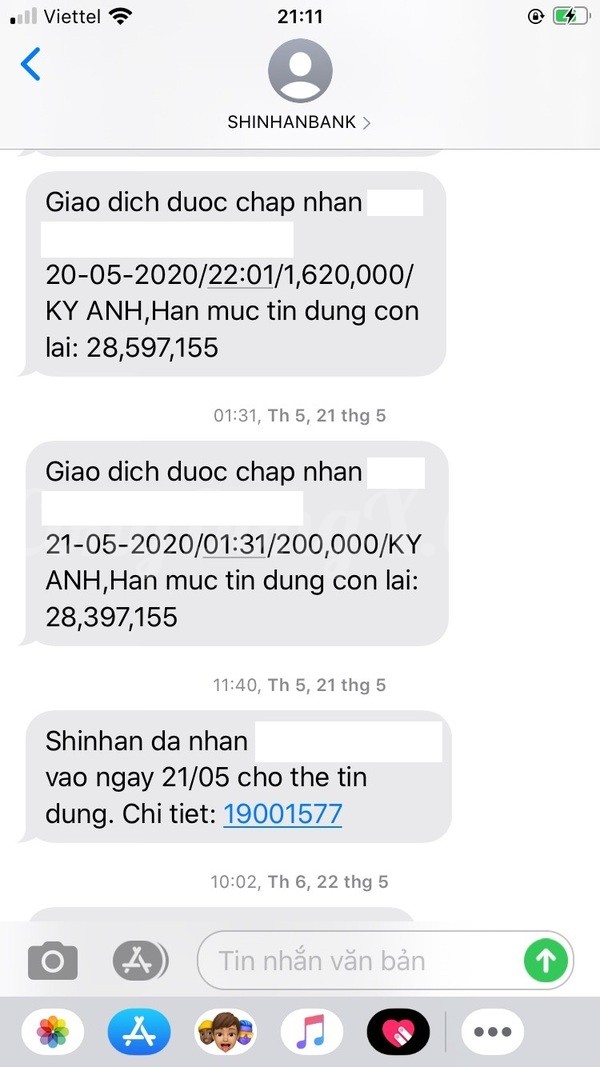Show more iMessage apps
600x1067 pixels.
pyautogui.click(x=493, y=1032)
